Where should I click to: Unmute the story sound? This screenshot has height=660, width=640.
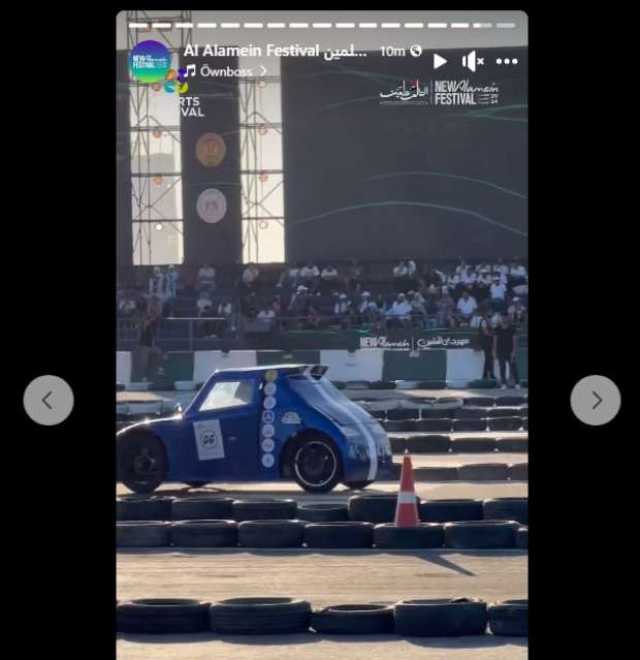[x=473, y=61]
